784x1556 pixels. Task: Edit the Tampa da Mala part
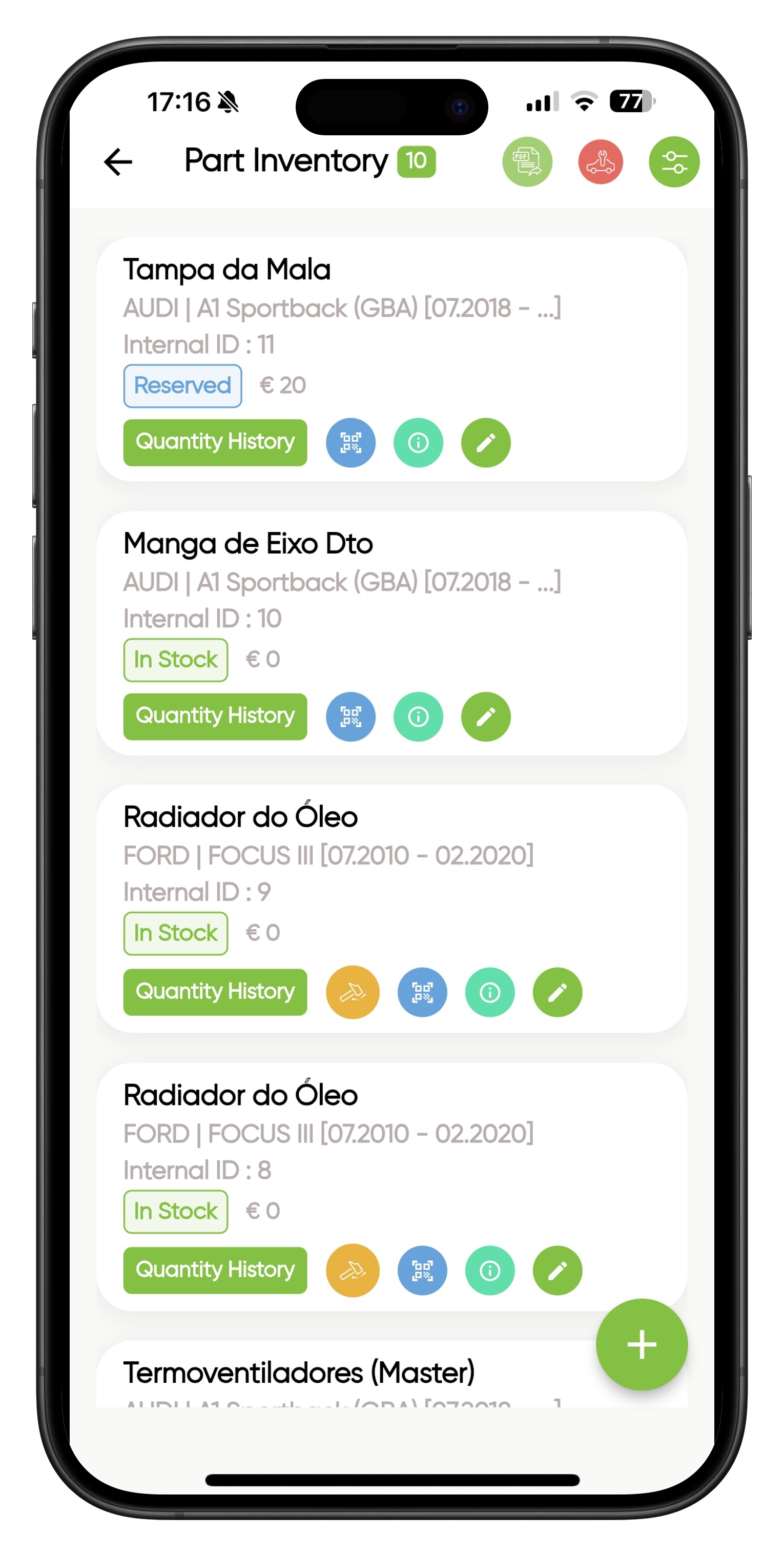486,443
